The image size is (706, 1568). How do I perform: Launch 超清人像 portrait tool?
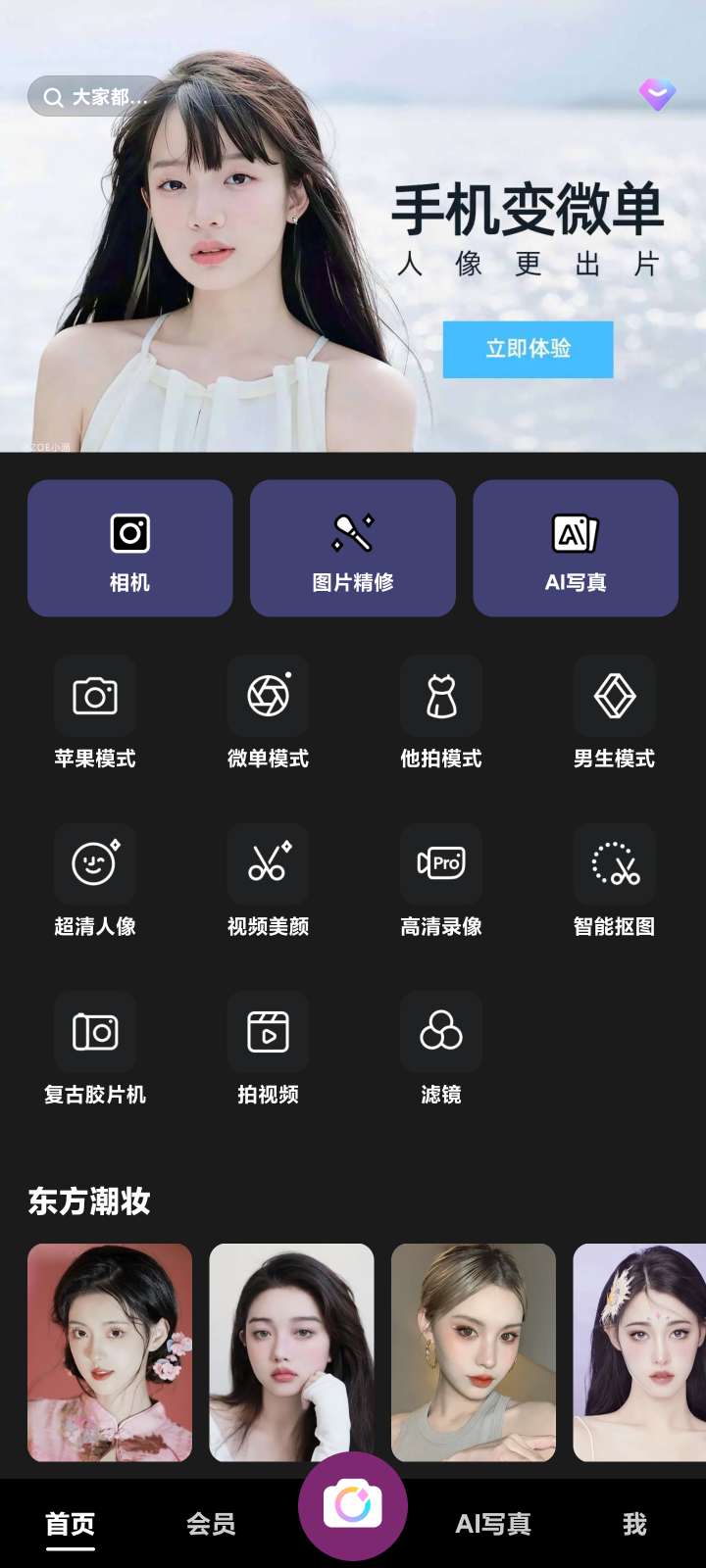point(95,880)
